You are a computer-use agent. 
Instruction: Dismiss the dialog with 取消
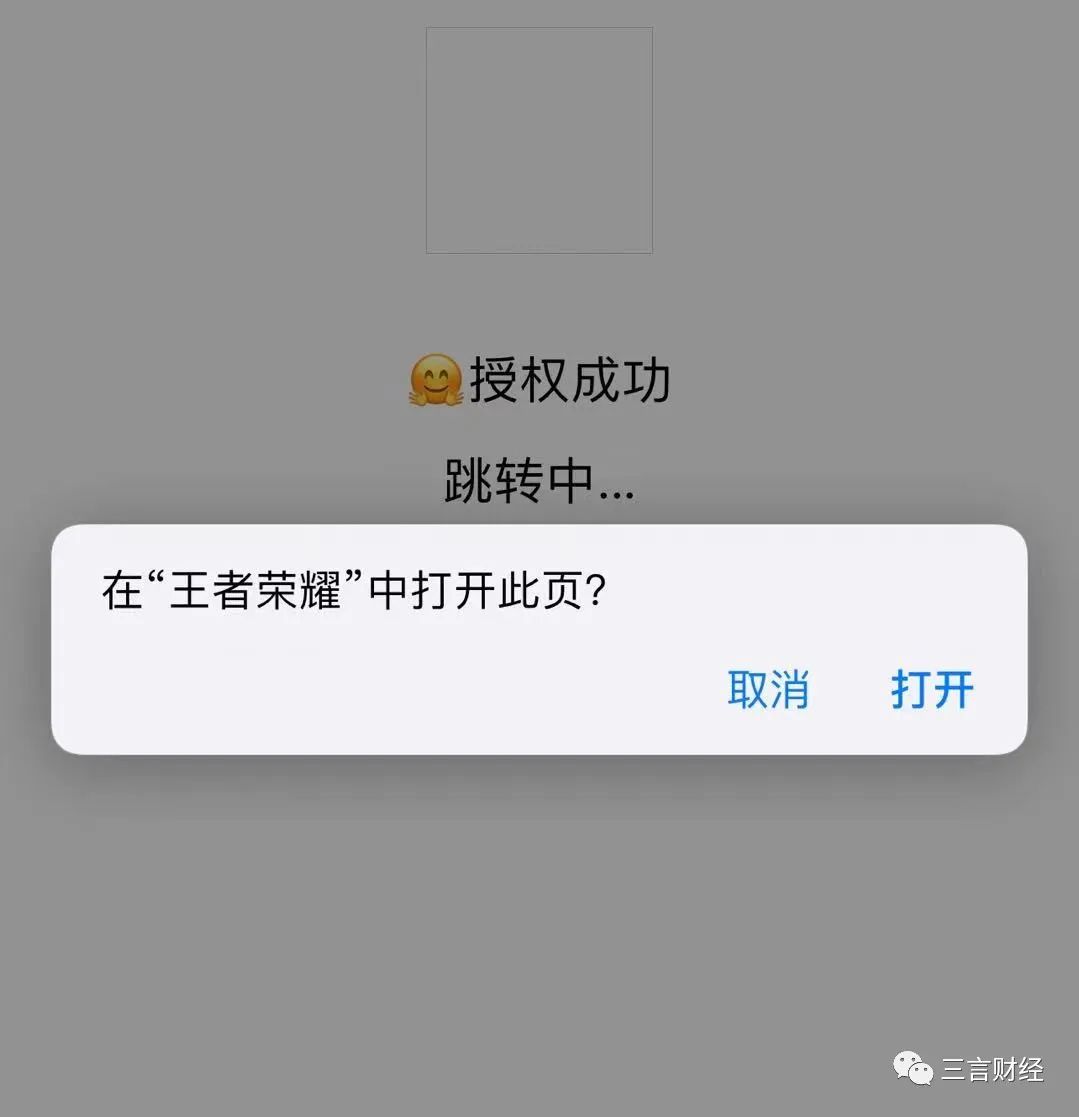[767, 690]
